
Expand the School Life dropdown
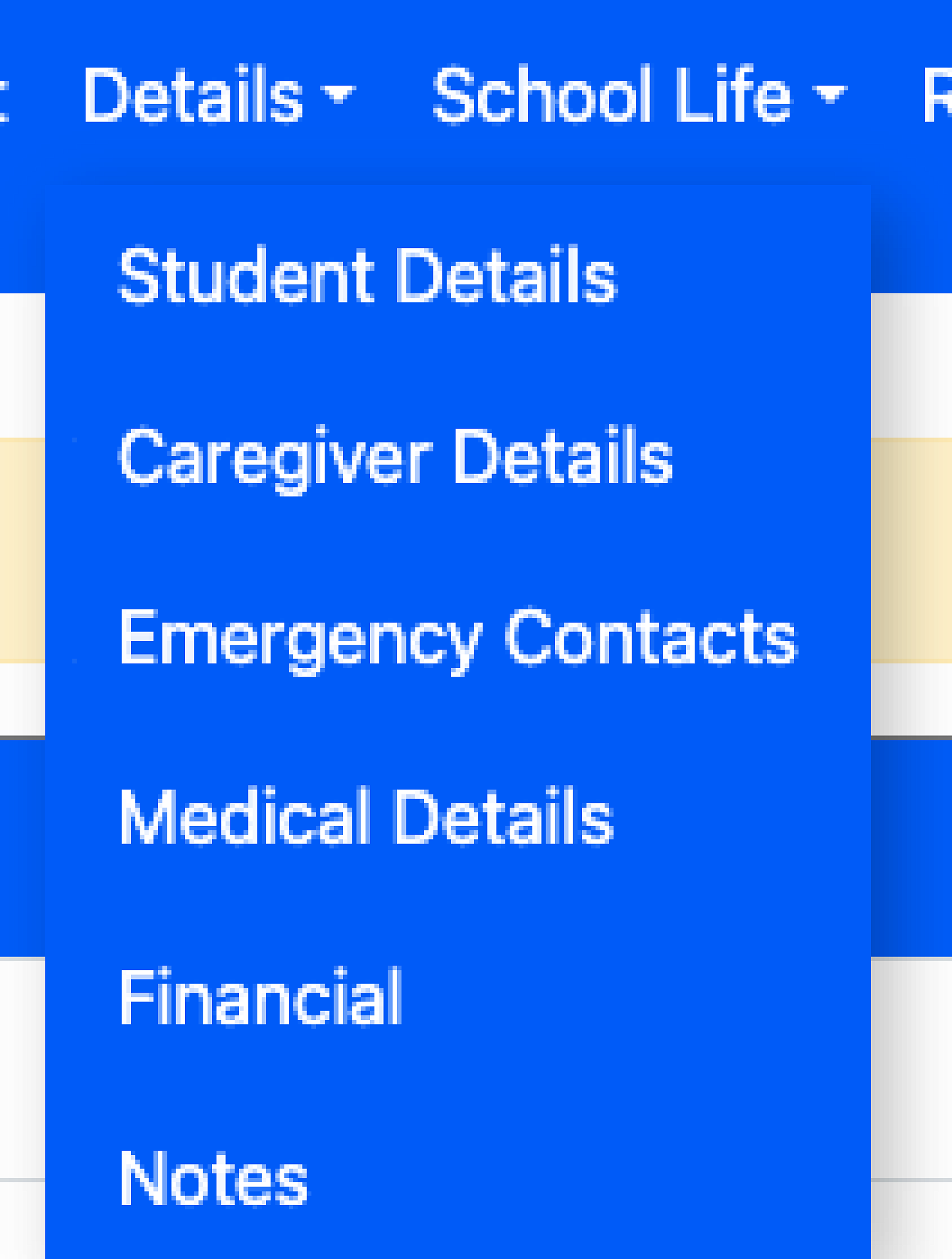click(x=638, y=96)
